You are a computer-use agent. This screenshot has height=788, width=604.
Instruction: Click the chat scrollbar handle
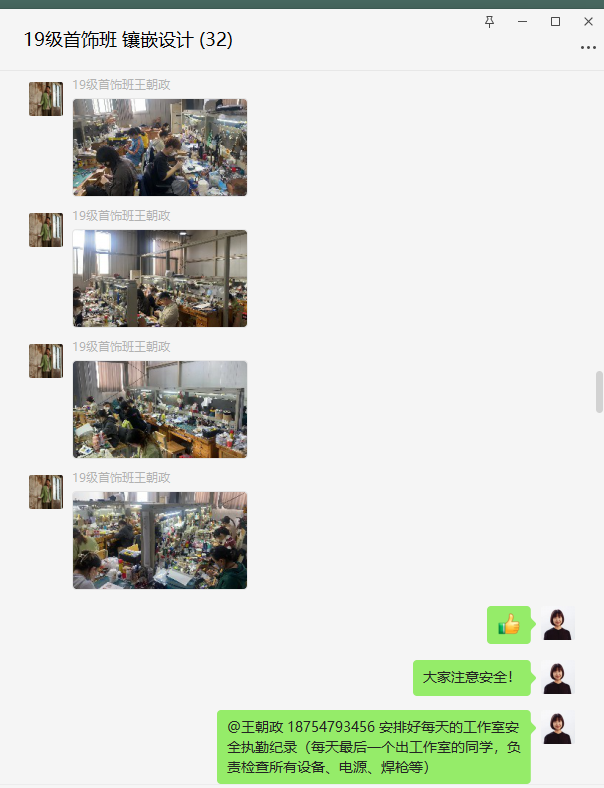click(599, 392)
